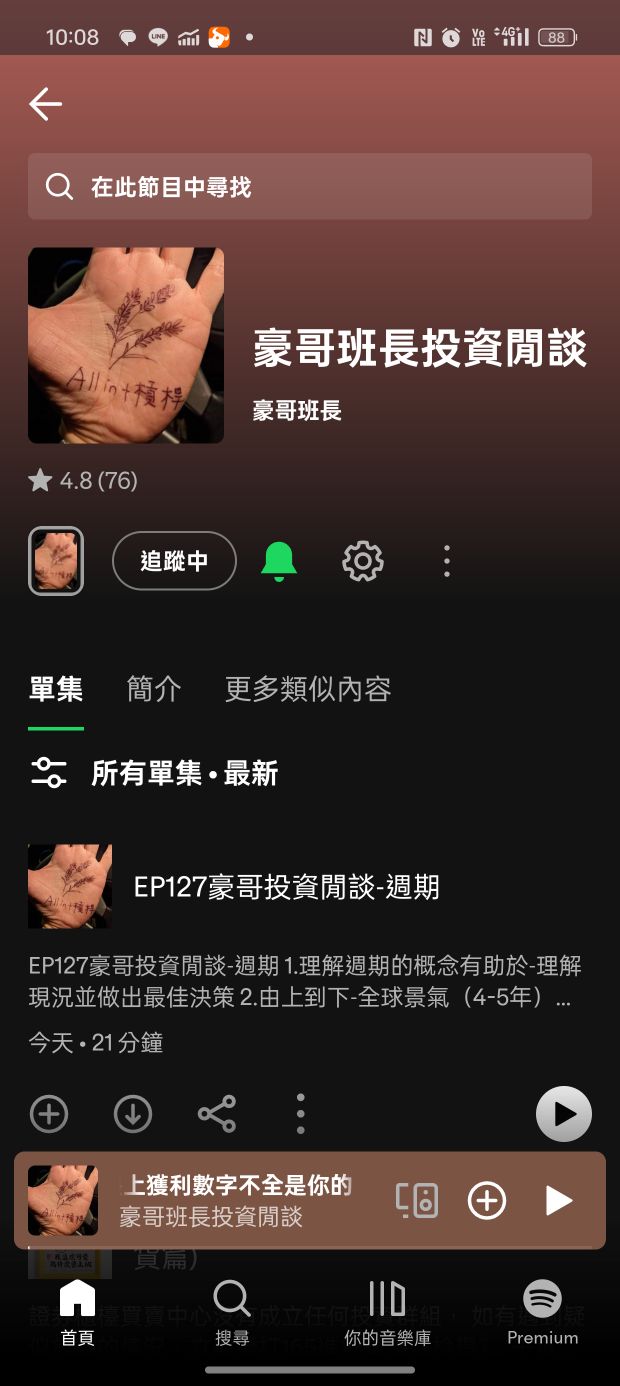Open the device picker in the mini player

coord(417,1200)
